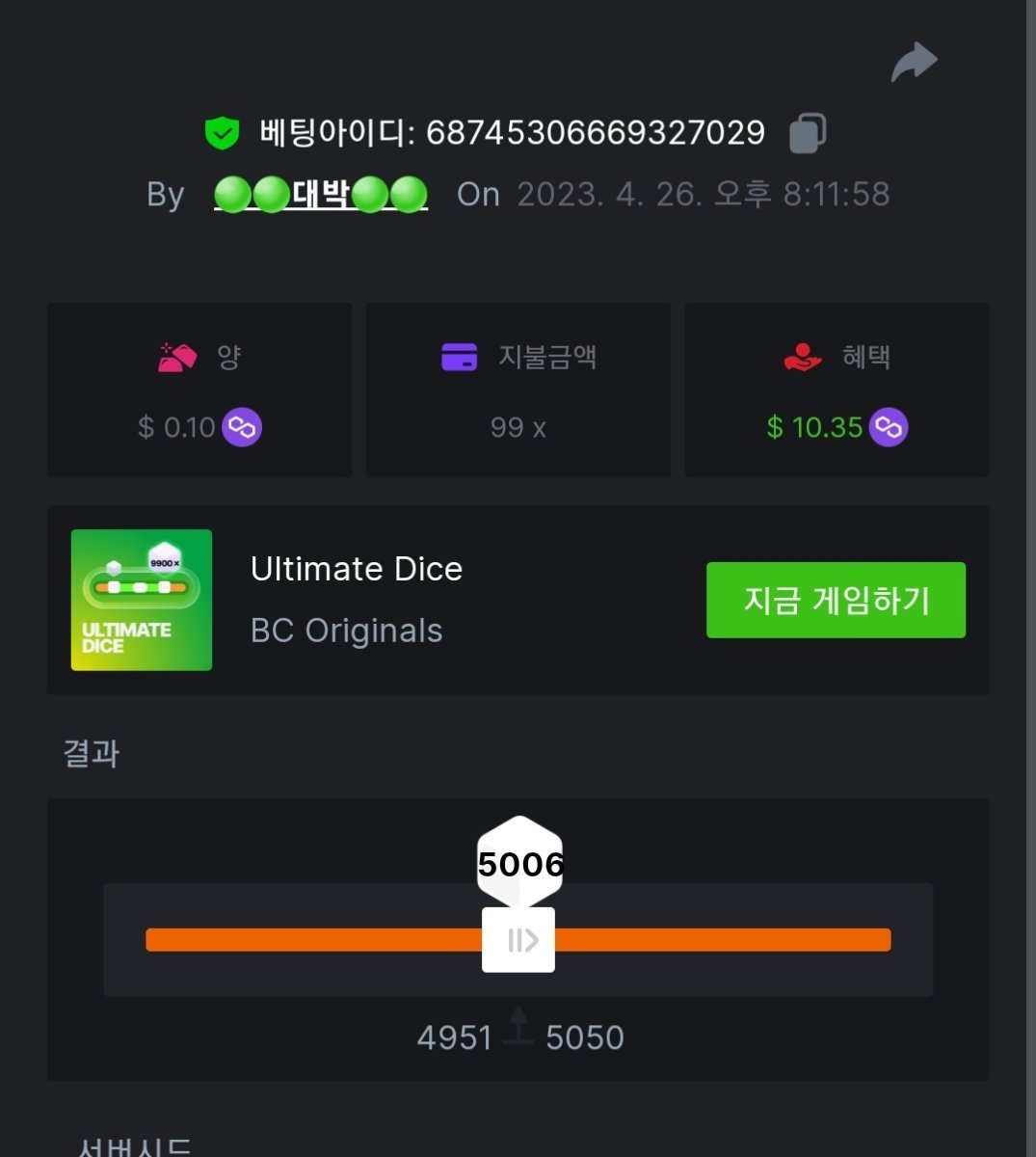The width and height of the screenshot is (1036, 1157).
Task: Share this bet result
Action: (x=914, y=63)
